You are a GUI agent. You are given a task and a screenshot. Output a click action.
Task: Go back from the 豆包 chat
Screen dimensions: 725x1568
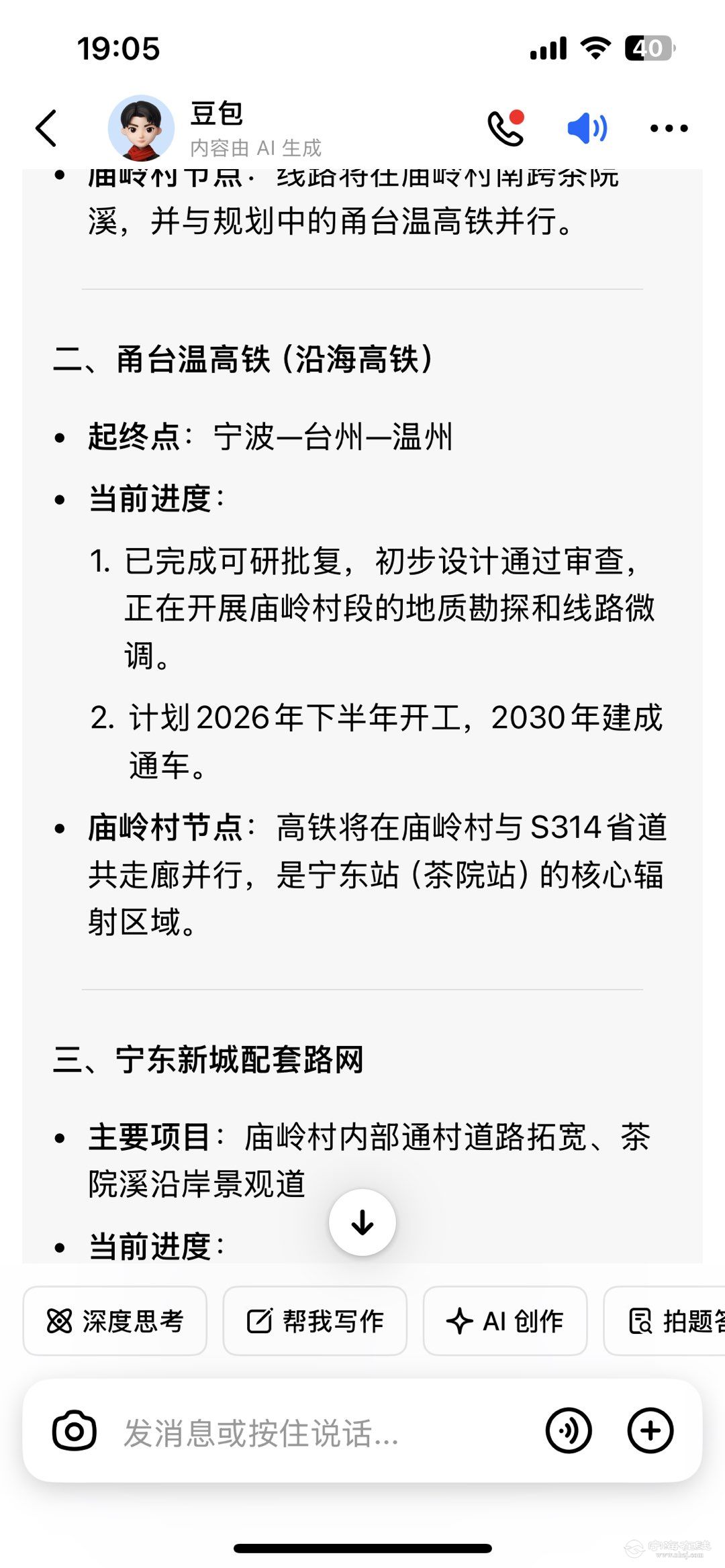point(46,128)
